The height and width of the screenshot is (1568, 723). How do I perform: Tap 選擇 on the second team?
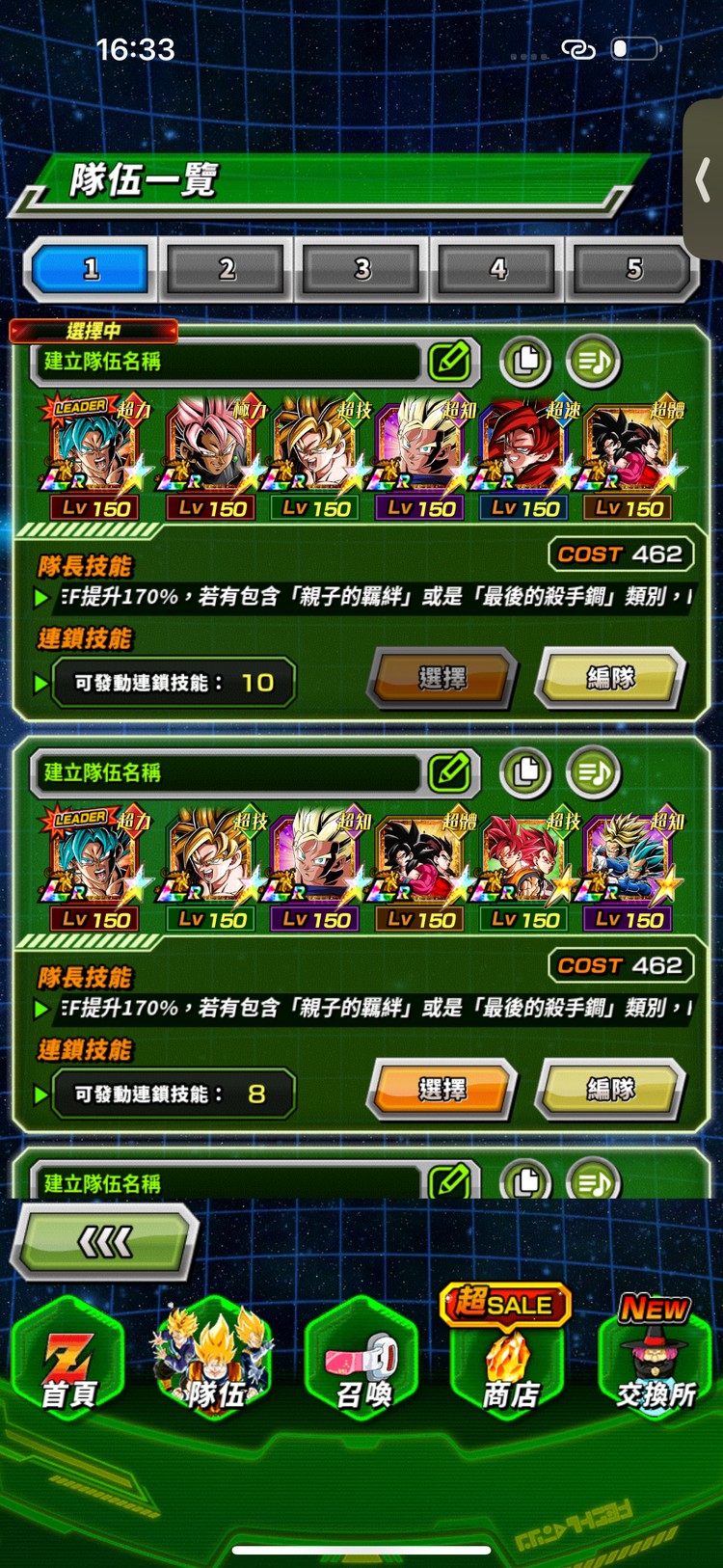[x=442, y=1090]
